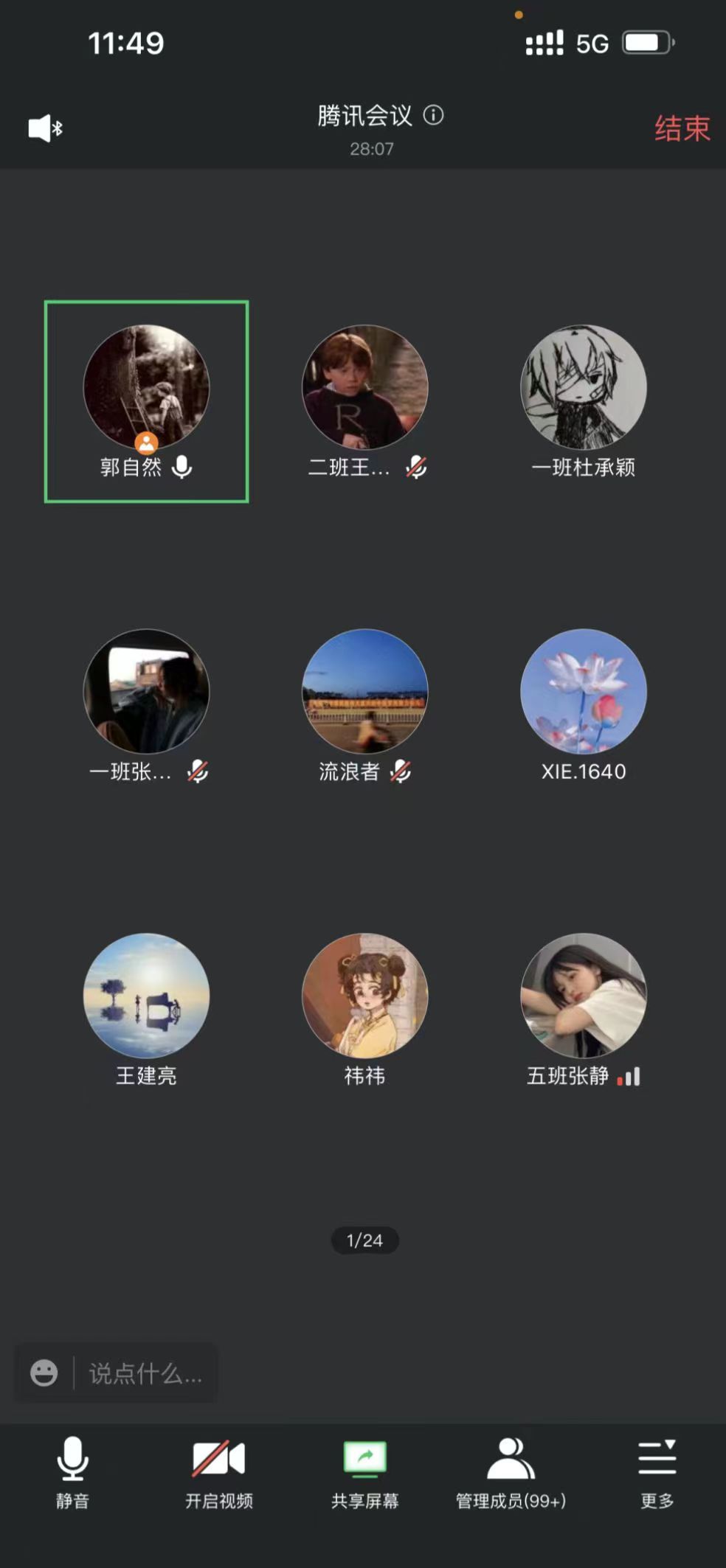The height and width of the screenshot is (1568, 726).
Task: Open 管理成员 member management
Action: [x=511, y=1472]
